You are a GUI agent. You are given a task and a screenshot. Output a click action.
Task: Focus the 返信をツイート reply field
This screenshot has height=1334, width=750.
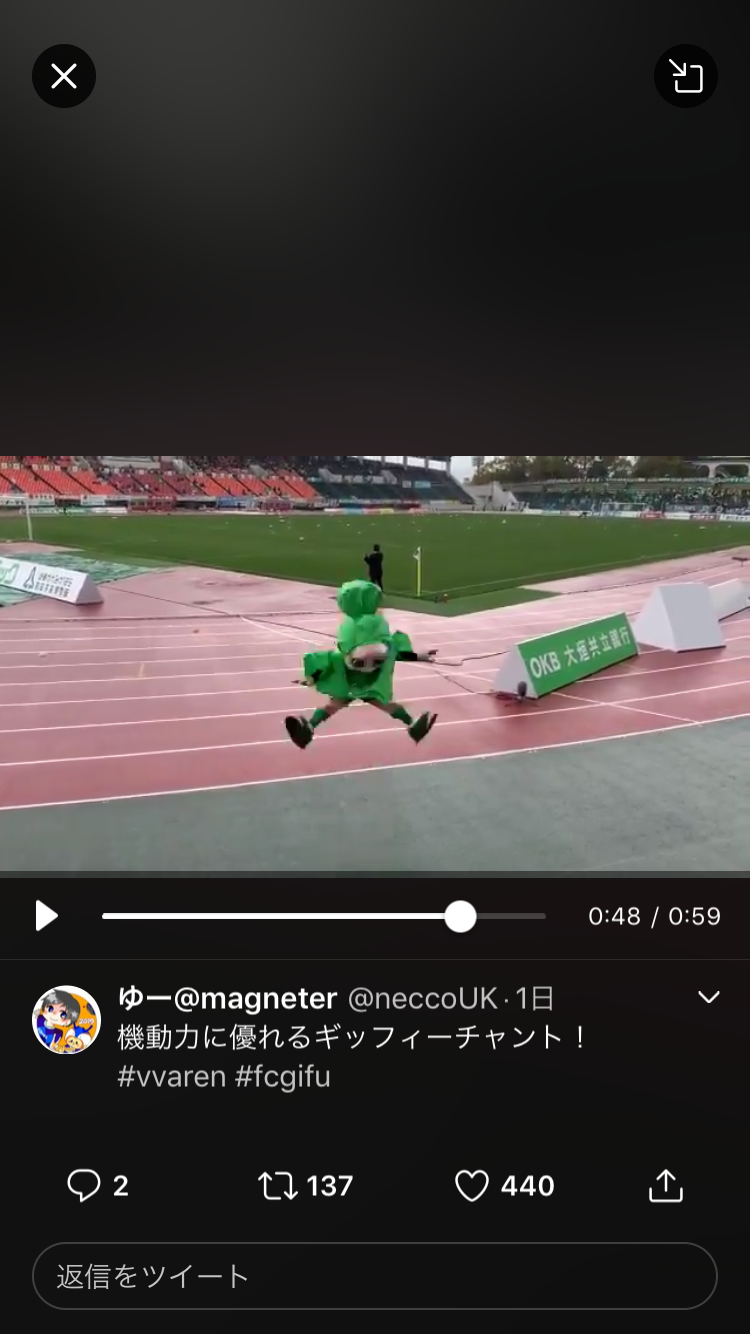pos(375,1276)
